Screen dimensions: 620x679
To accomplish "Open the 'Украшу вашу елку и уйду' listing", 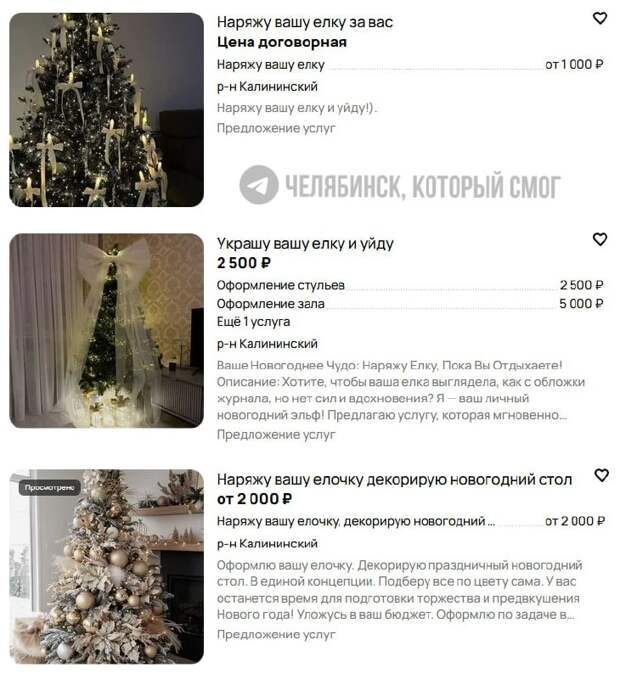I will point(305,243).
